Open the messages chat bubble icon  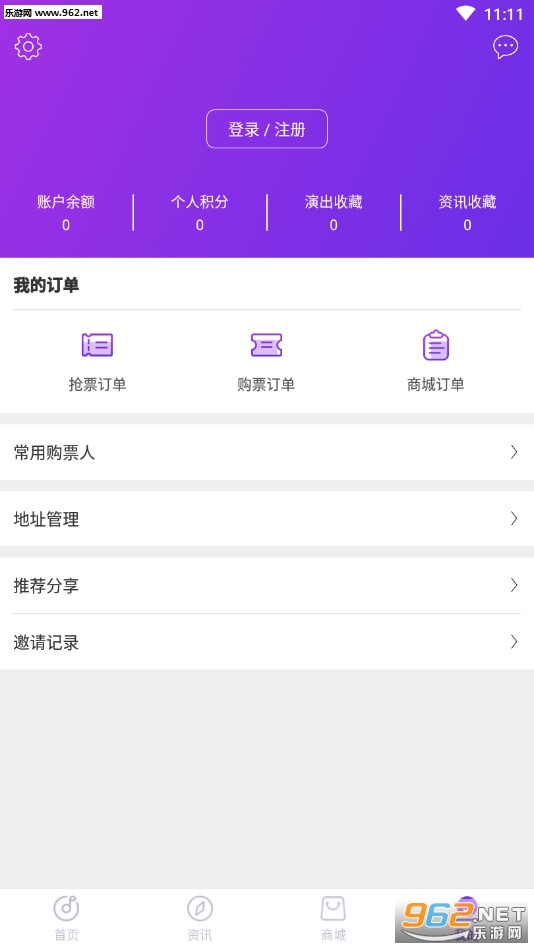coord(505,47)
